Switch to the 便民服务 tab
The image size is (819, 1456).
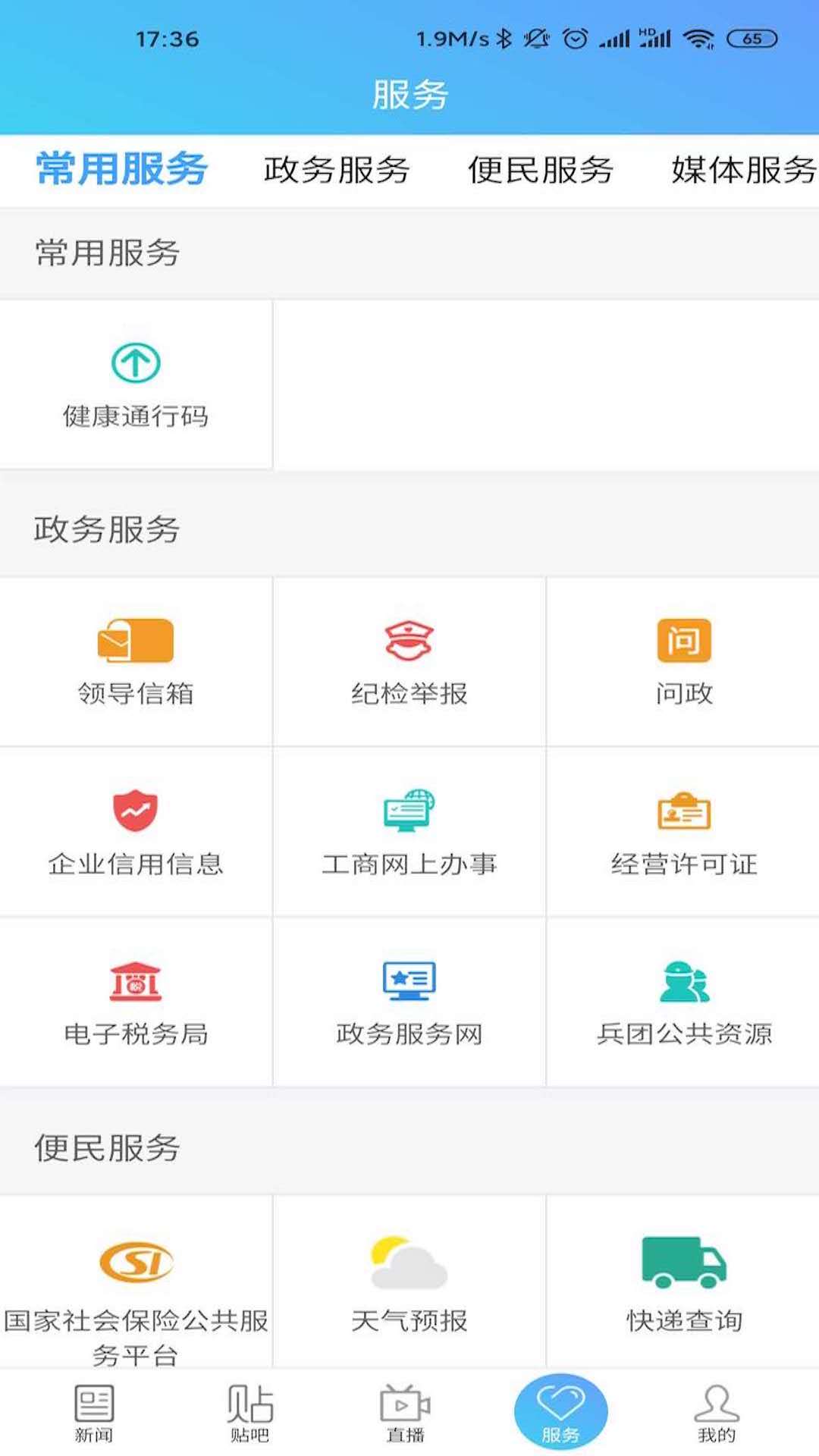coord(541,171)
